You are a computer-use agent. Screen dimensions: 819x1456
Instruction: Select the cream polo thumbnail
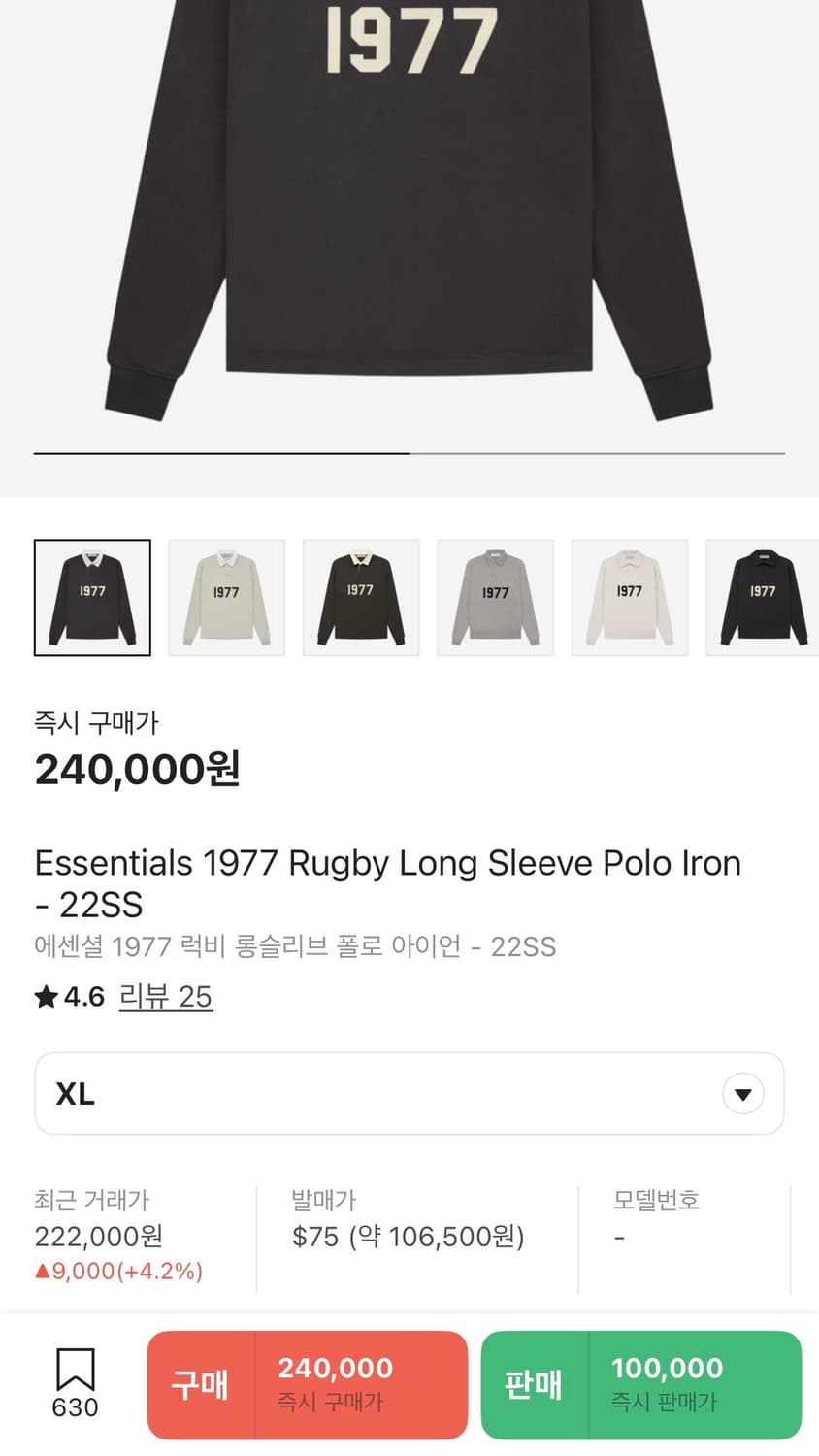(x=630, y=598)
